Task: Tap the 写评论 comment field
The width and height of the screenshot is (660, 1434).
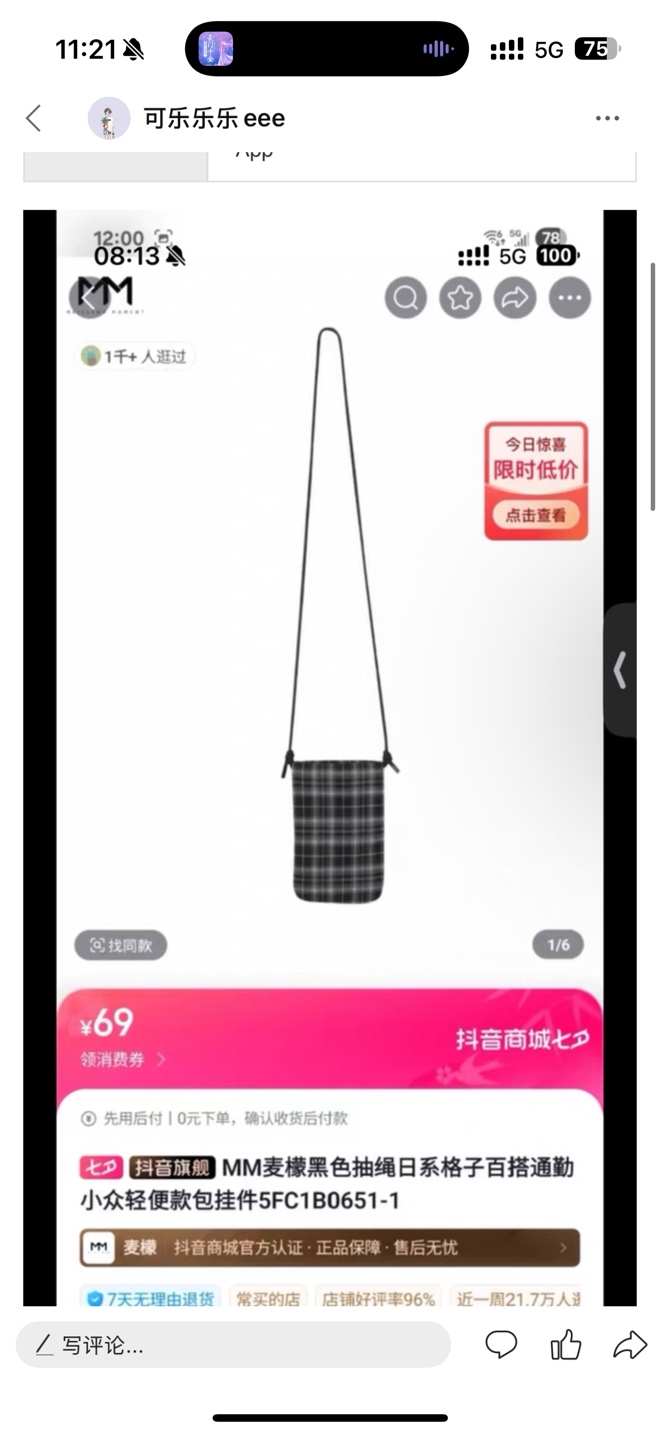Action: pyautogui.click(x=232, y=1345)
